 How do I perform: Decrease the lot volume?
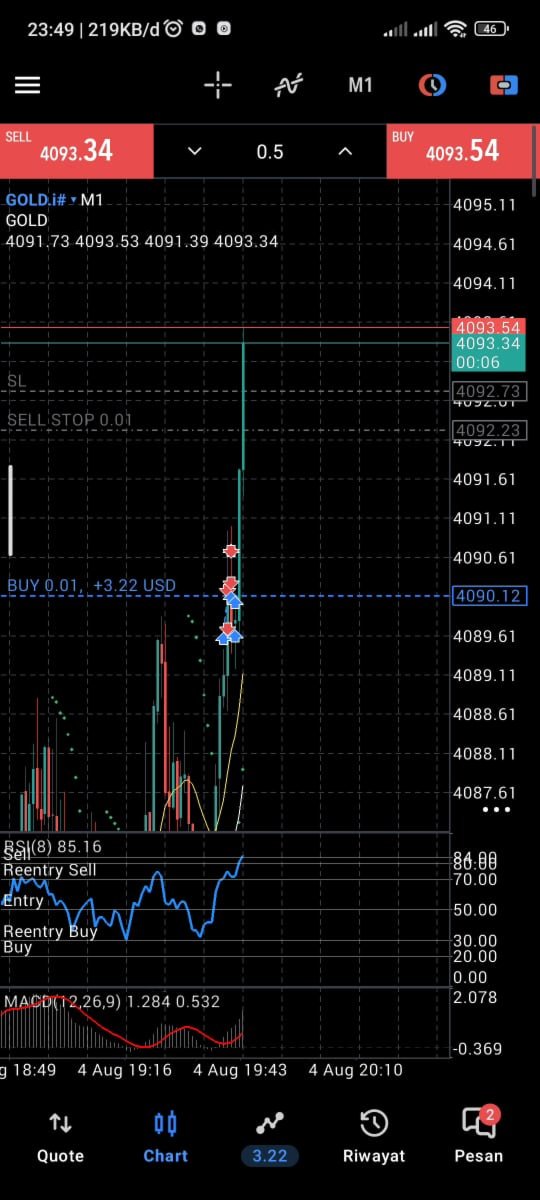195,151
